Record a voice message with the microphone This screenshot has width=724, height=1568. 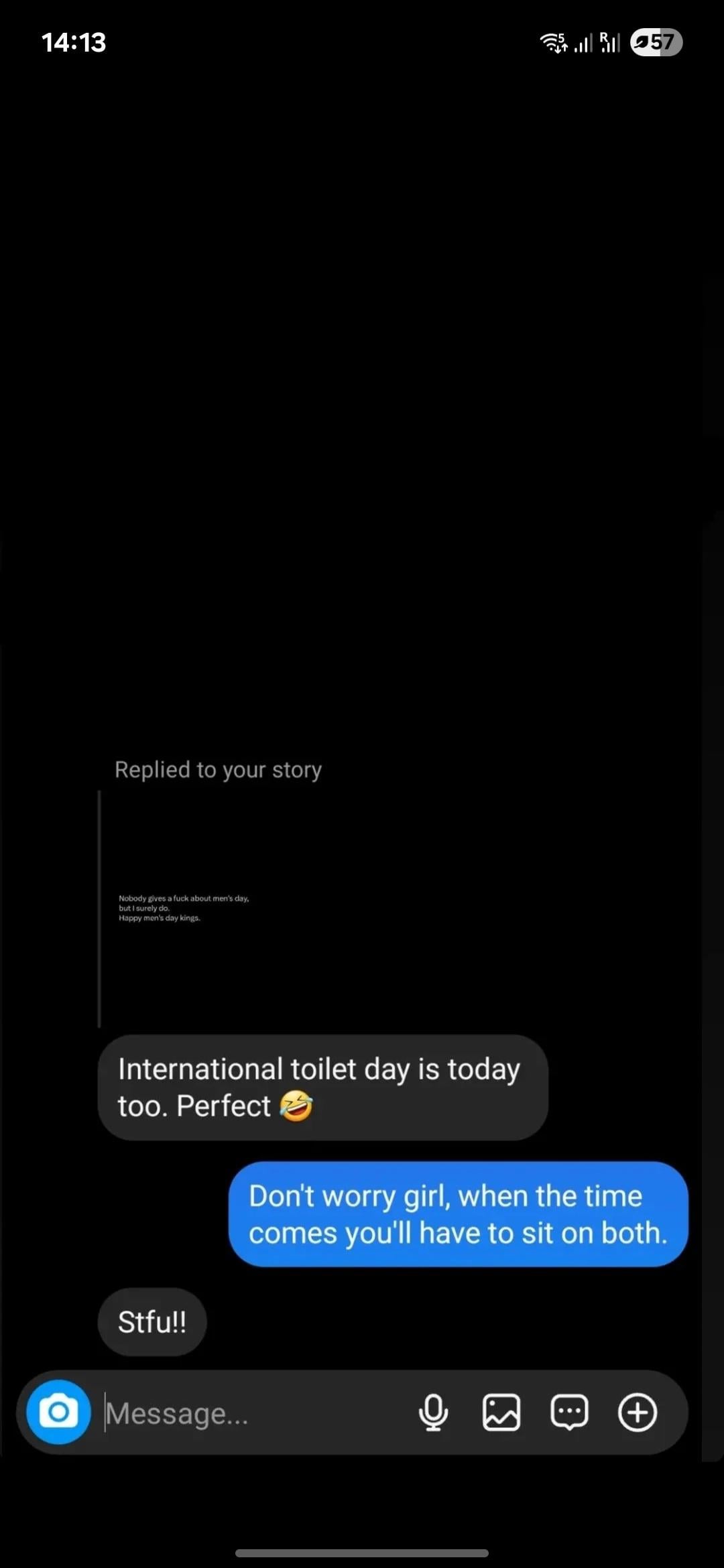coord(433,1413)
